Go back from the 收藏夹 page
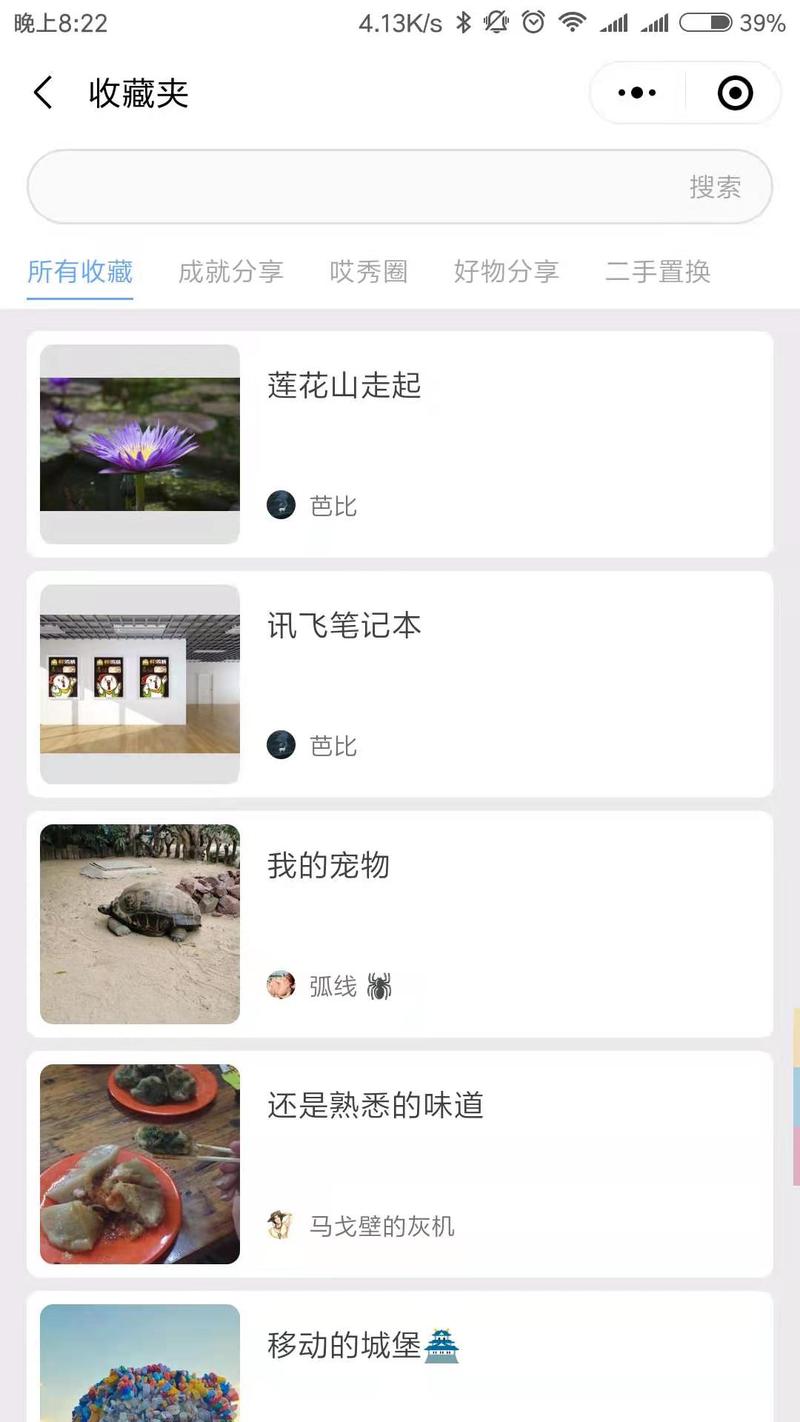Screen dimensions: 800x1422 (x=42, y=93)
